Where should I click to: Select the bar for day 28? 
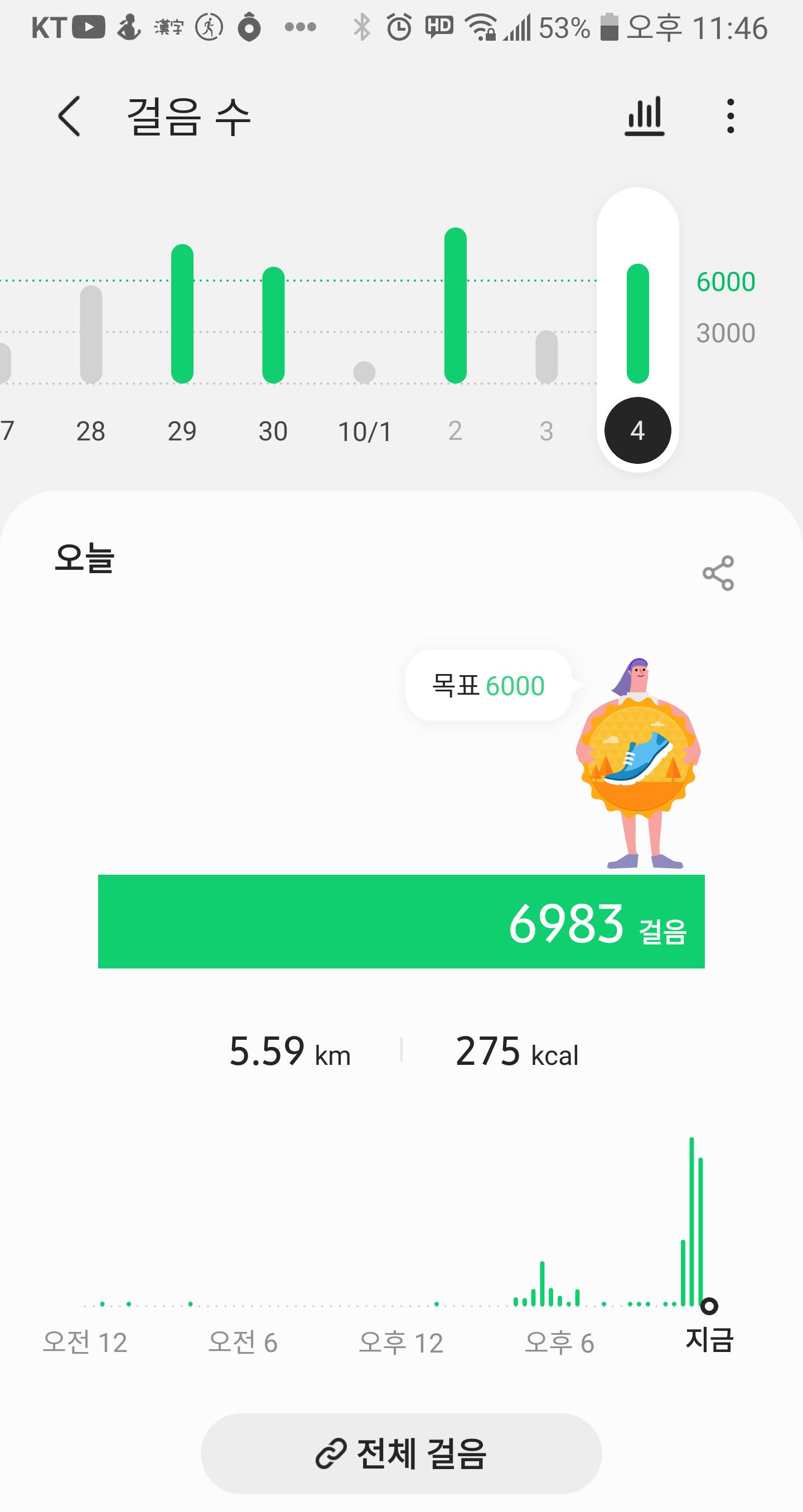pyautogui.click(x=91, y=335)
